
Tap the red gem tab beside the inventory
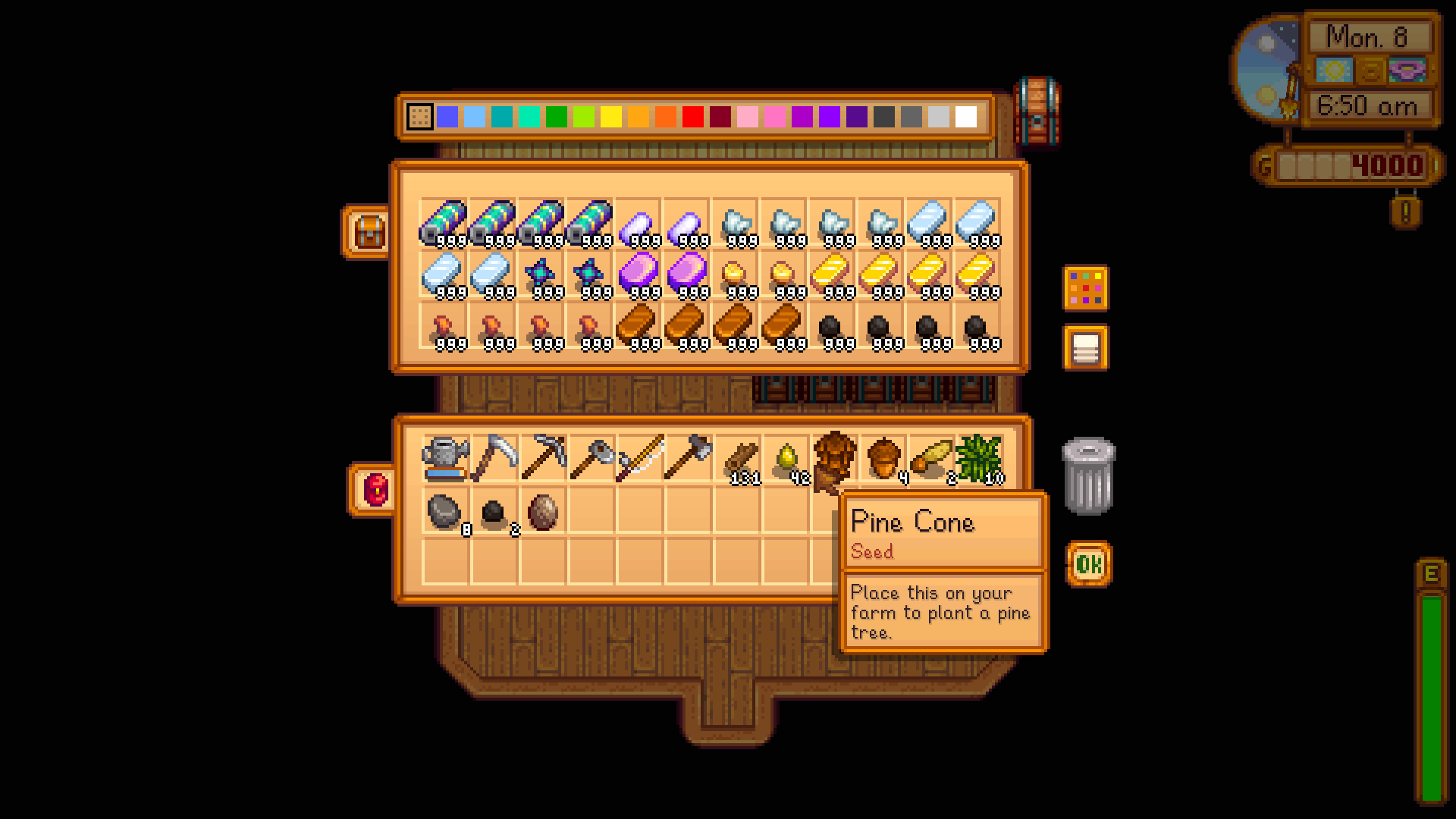(x=375, y=489)
